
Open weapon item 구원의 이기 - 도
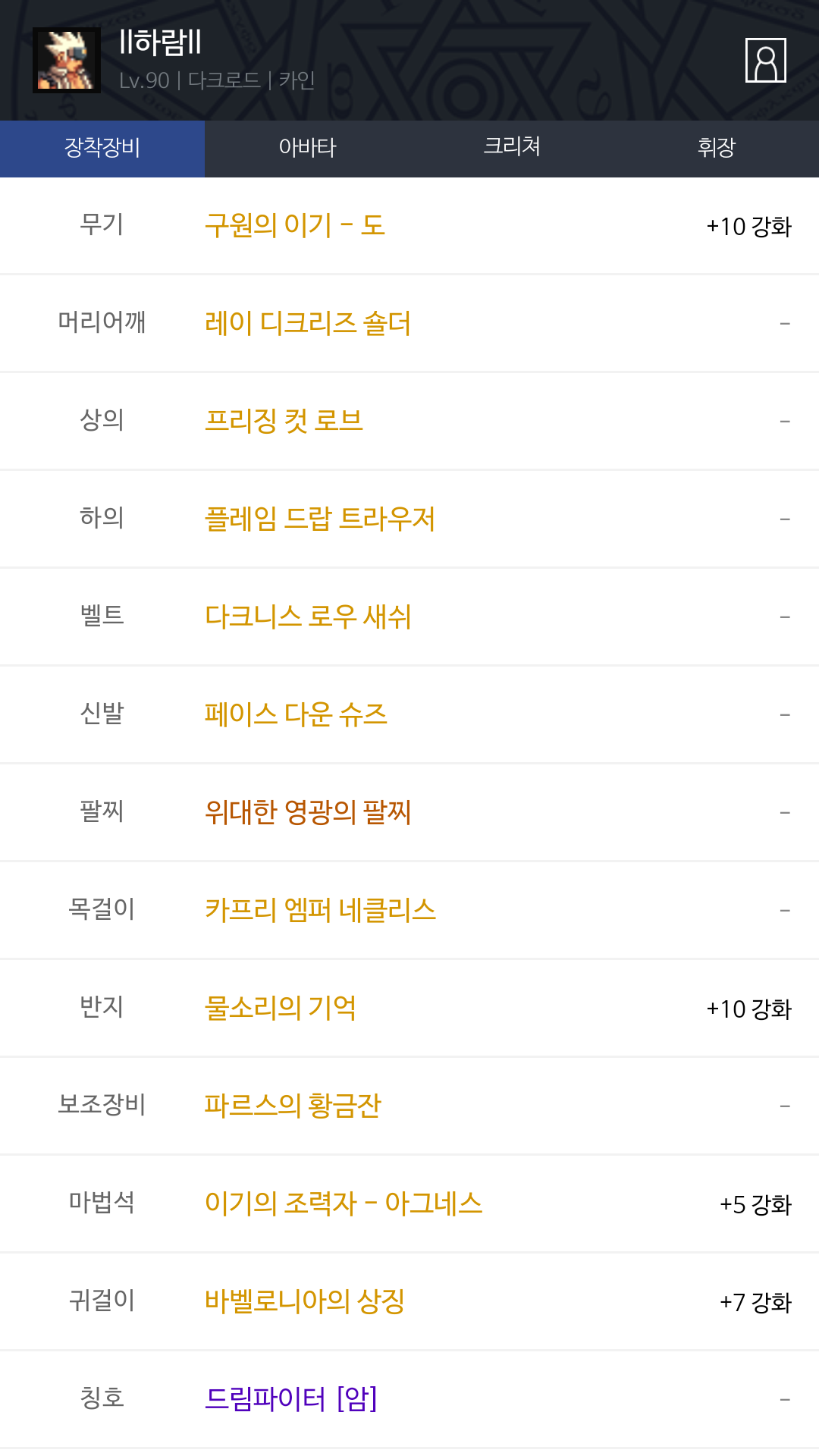295,226
